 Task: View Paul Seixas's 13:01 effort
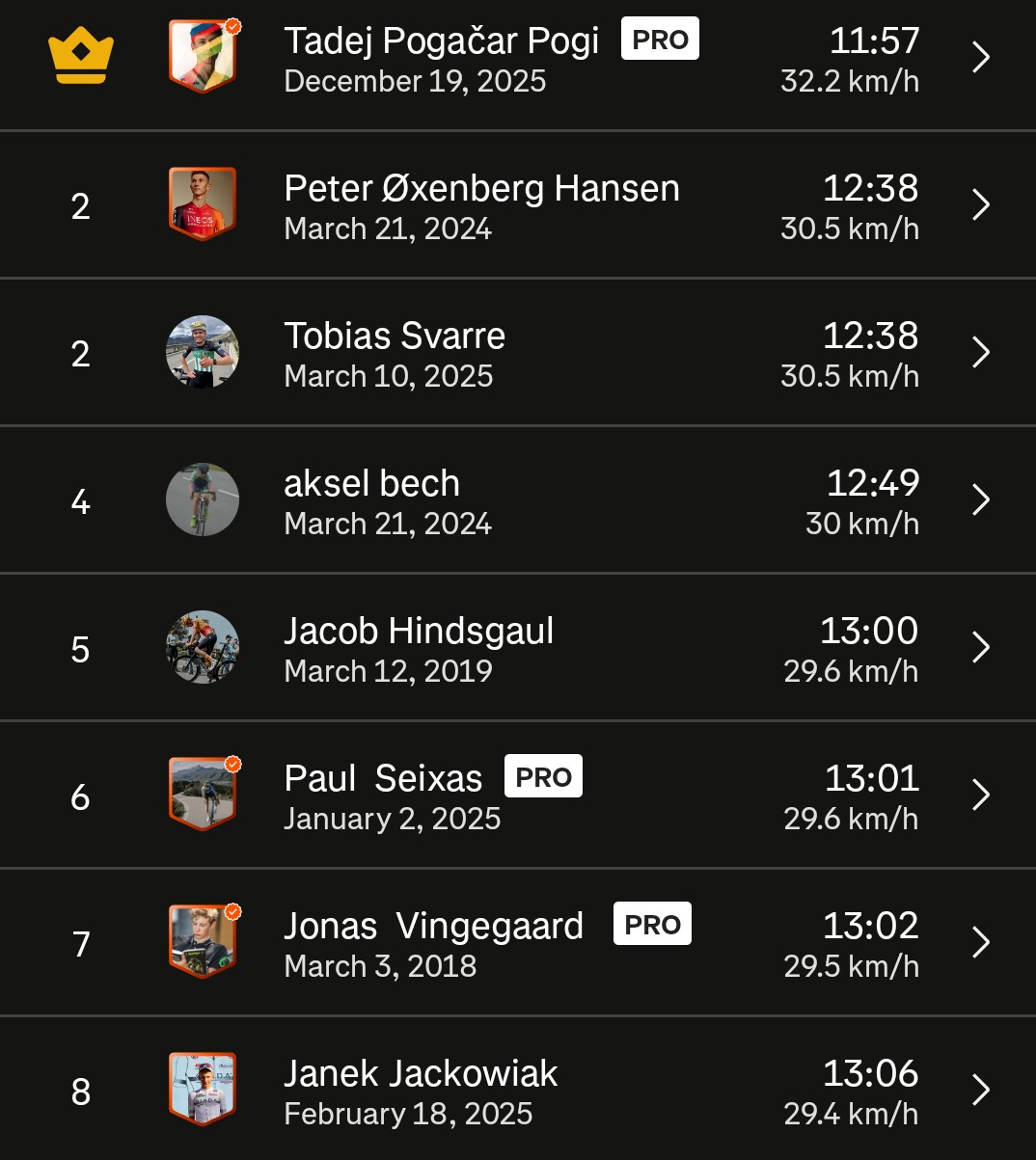click(980, 796)
